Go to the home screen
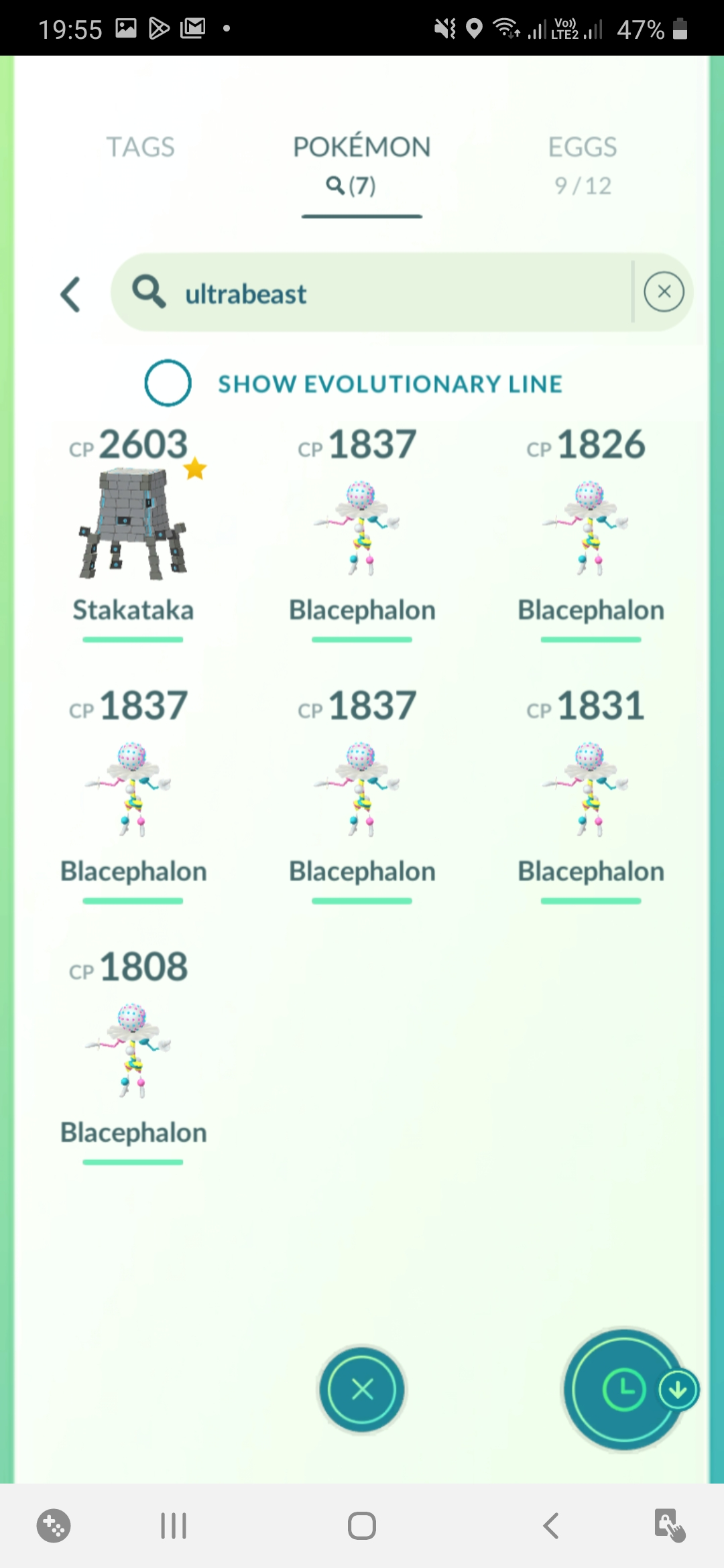Screen dimensions: 724x1568 click(362, 1526)
